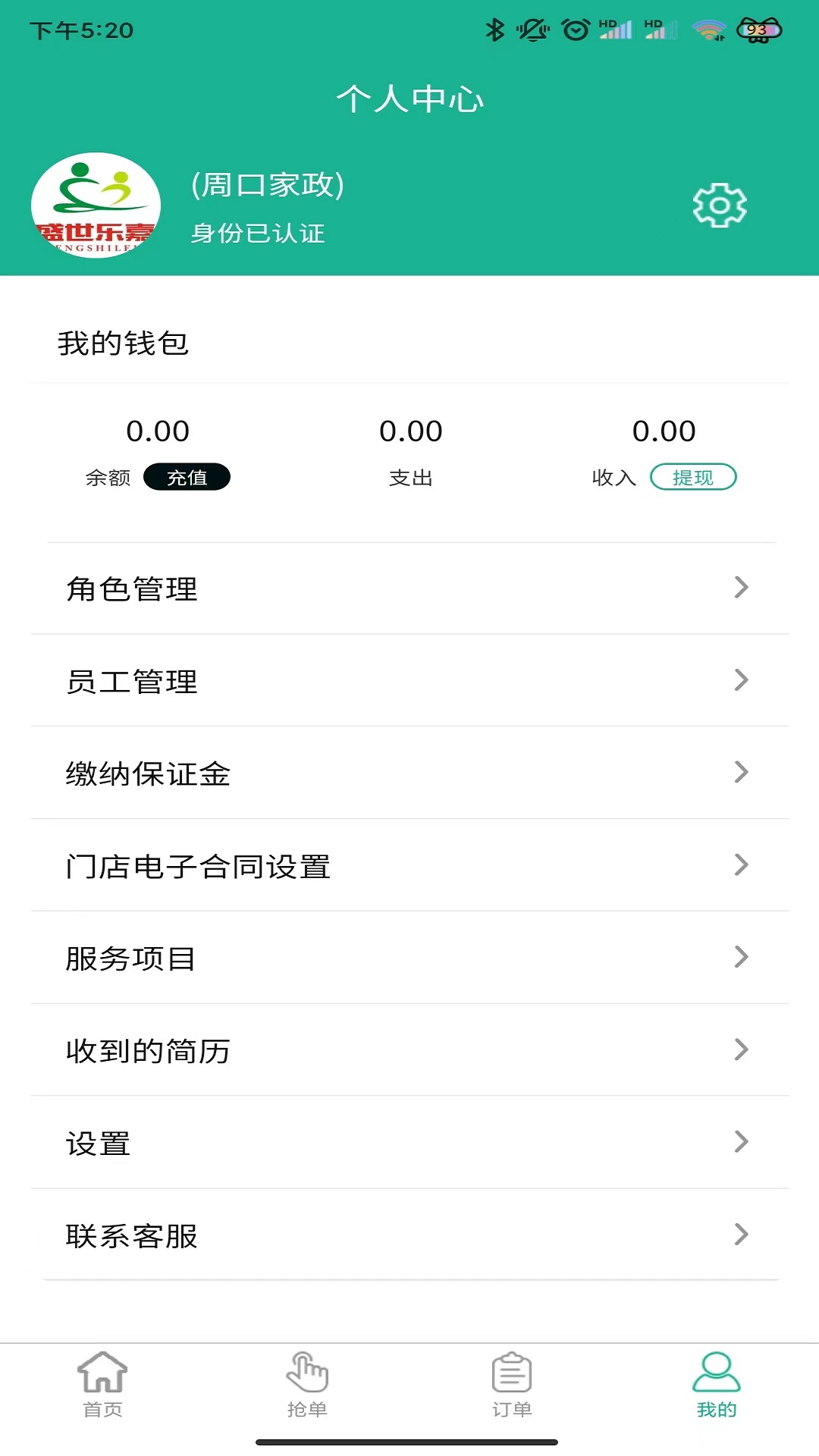Open the 缴纳保证金 deposit chevron
The image size is (819, 1456).
click(x=409, y=773)
